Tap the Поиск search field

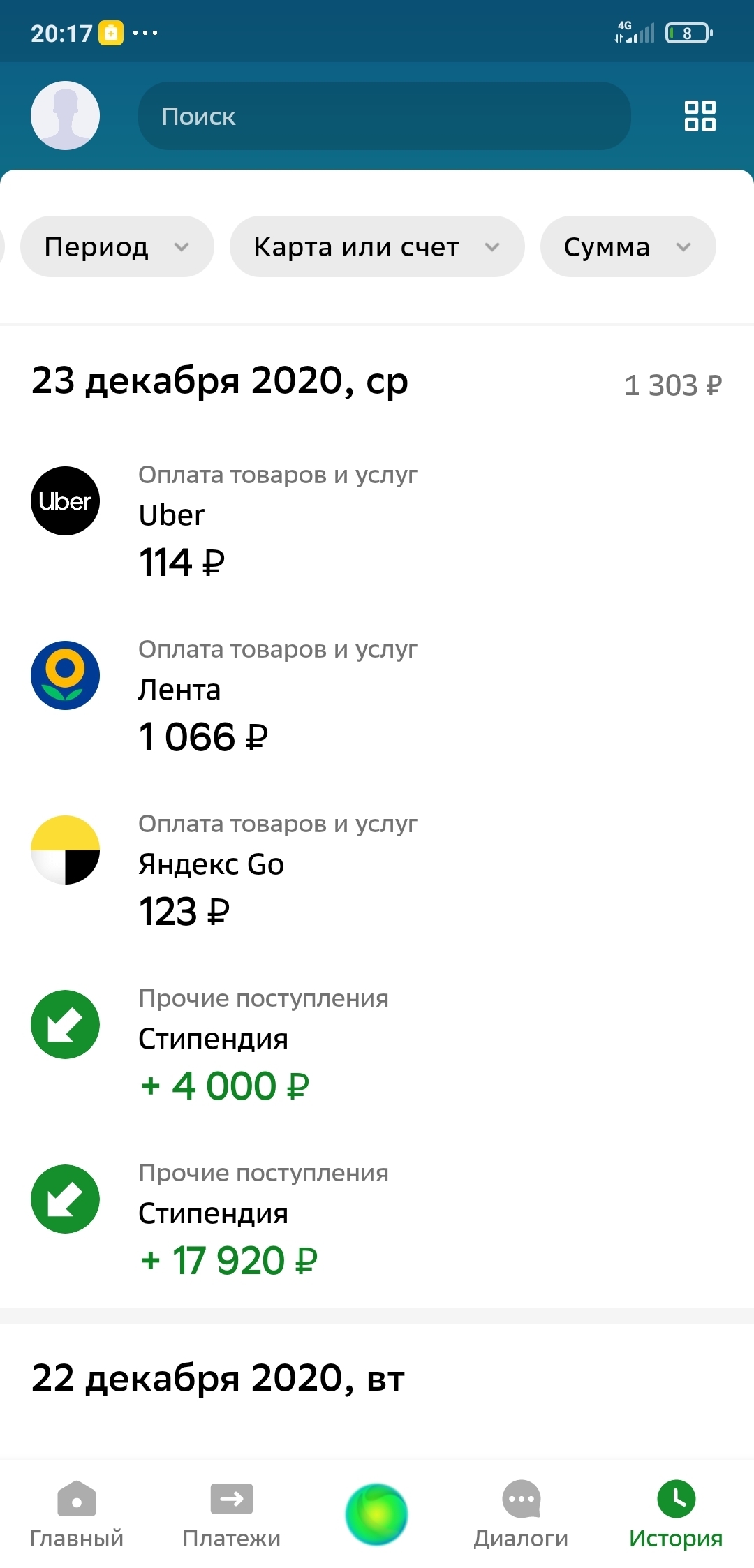tap(384, 116)
